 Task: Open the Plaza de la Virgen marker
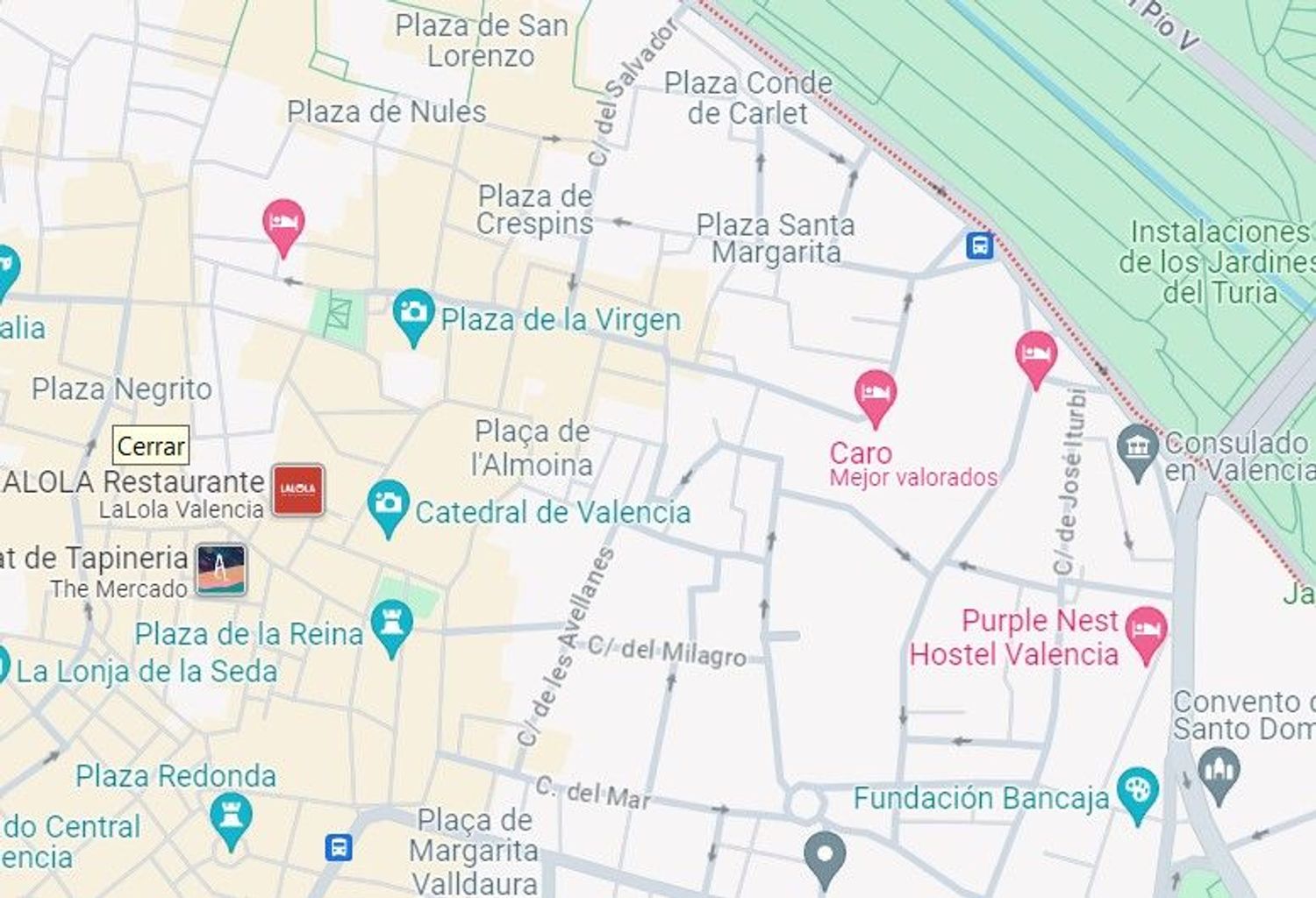(x=413, y=314)
